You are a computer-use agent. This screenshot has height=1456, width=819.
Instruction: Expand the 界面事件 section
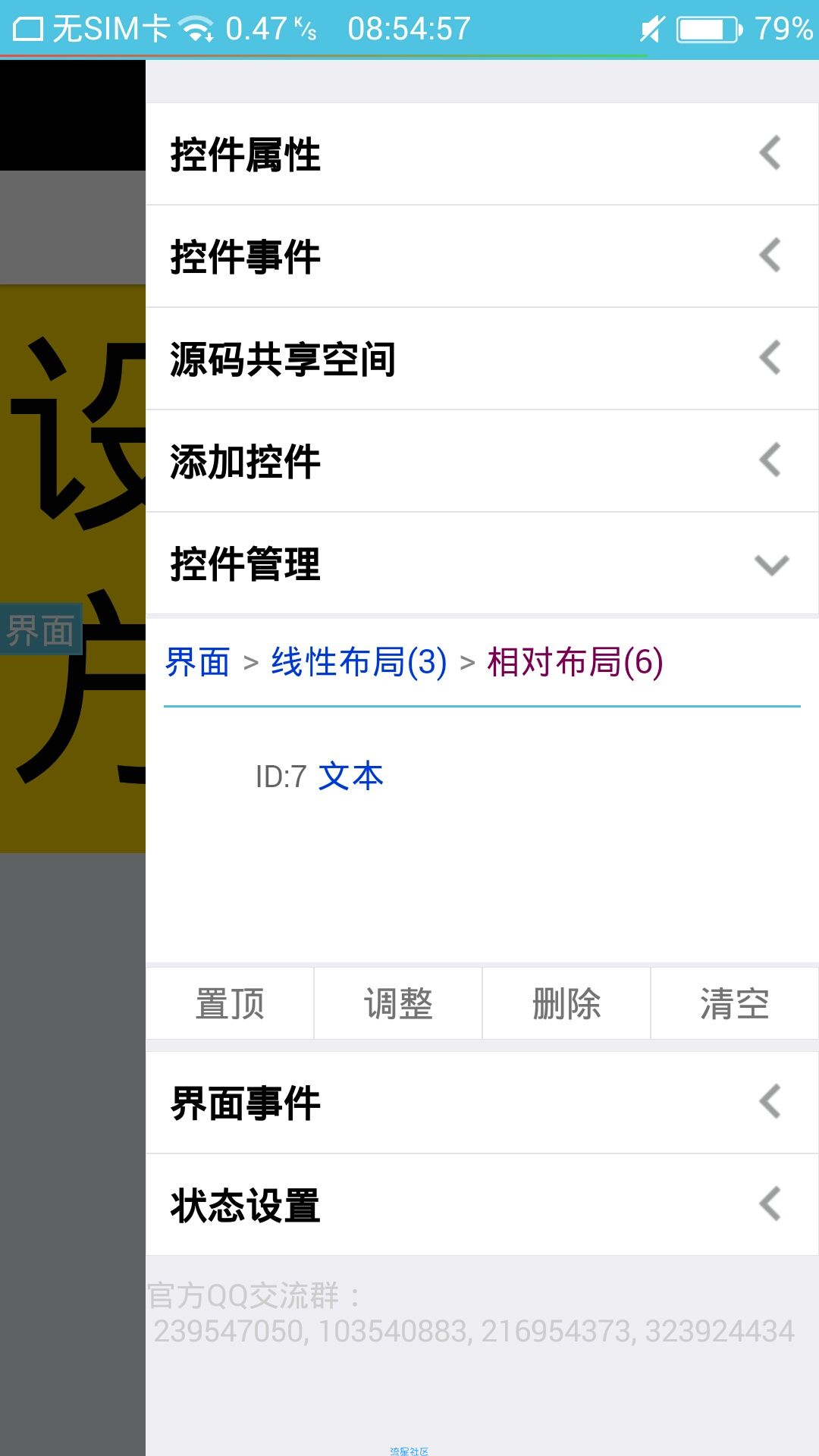(482, 1103)
